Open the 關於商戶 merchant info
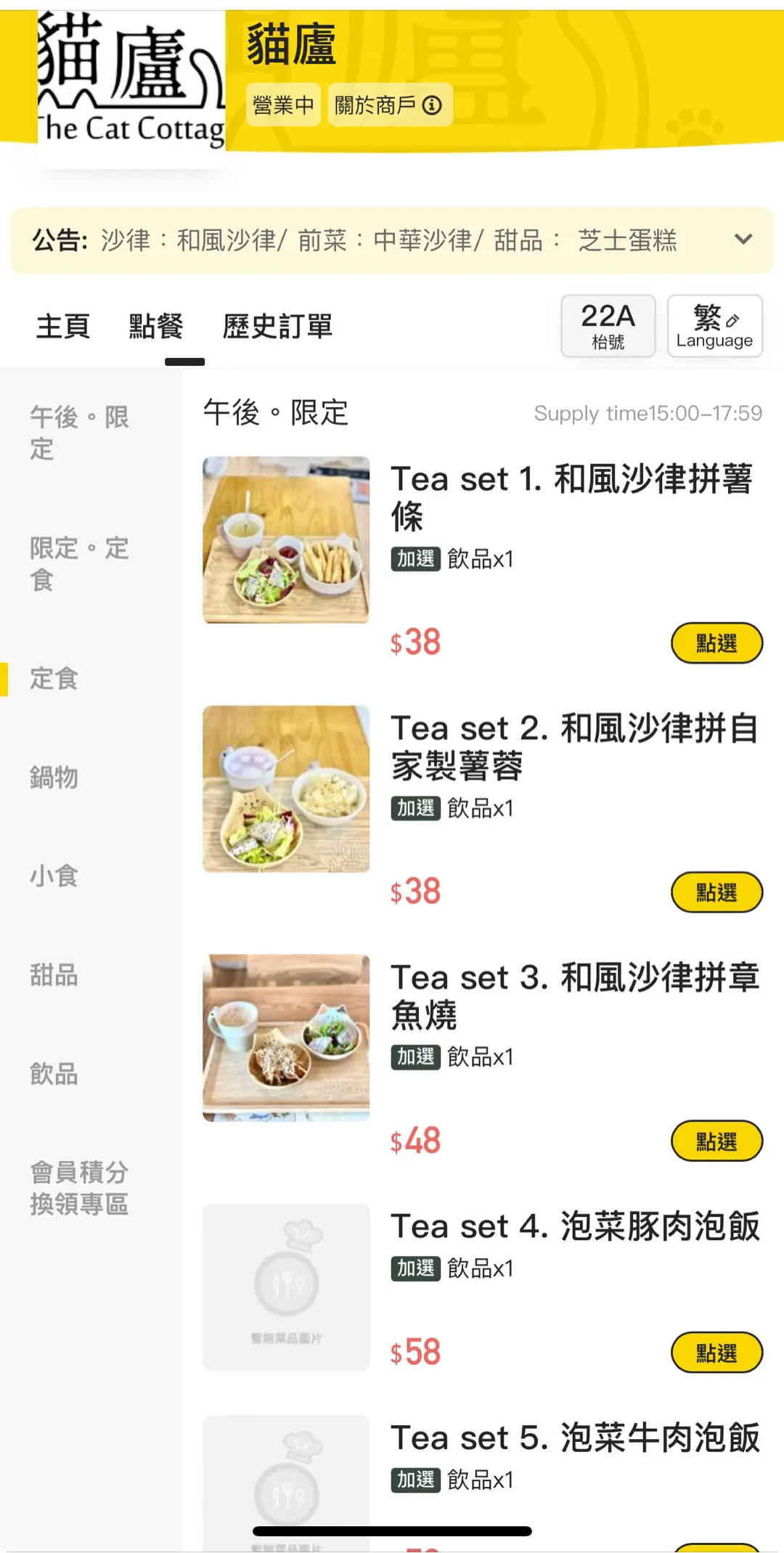 click(389, 106)
